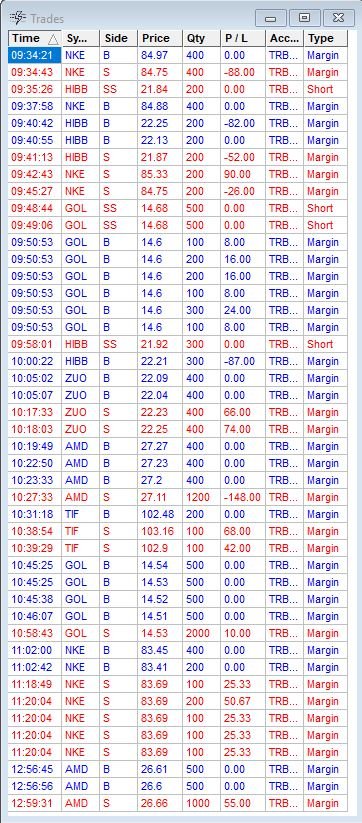Sort by the Acc... account column header
The width and height of the screenshot is (362, 823).
tap(285, 38)
